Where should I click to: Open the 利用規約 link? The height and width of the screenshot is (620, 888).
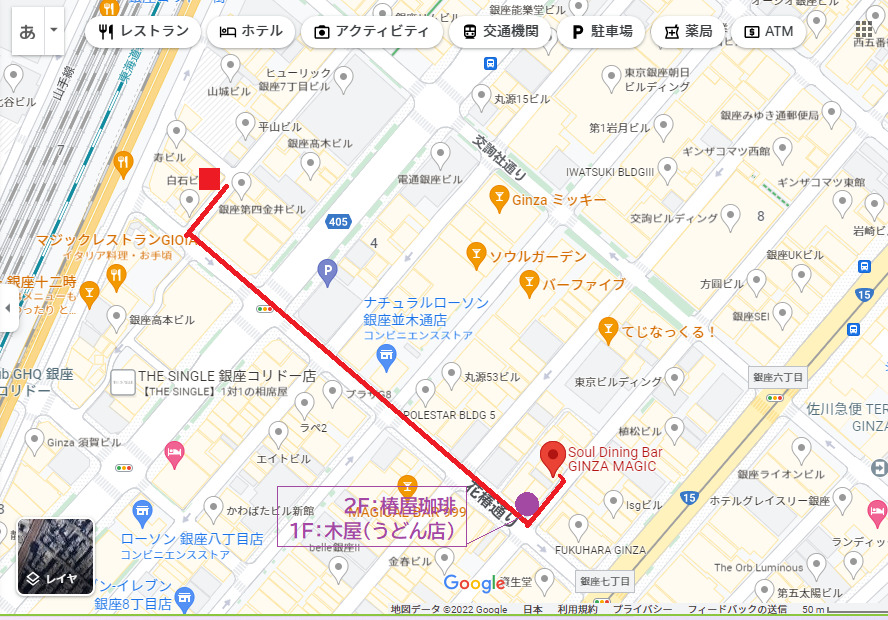point(577,609)
